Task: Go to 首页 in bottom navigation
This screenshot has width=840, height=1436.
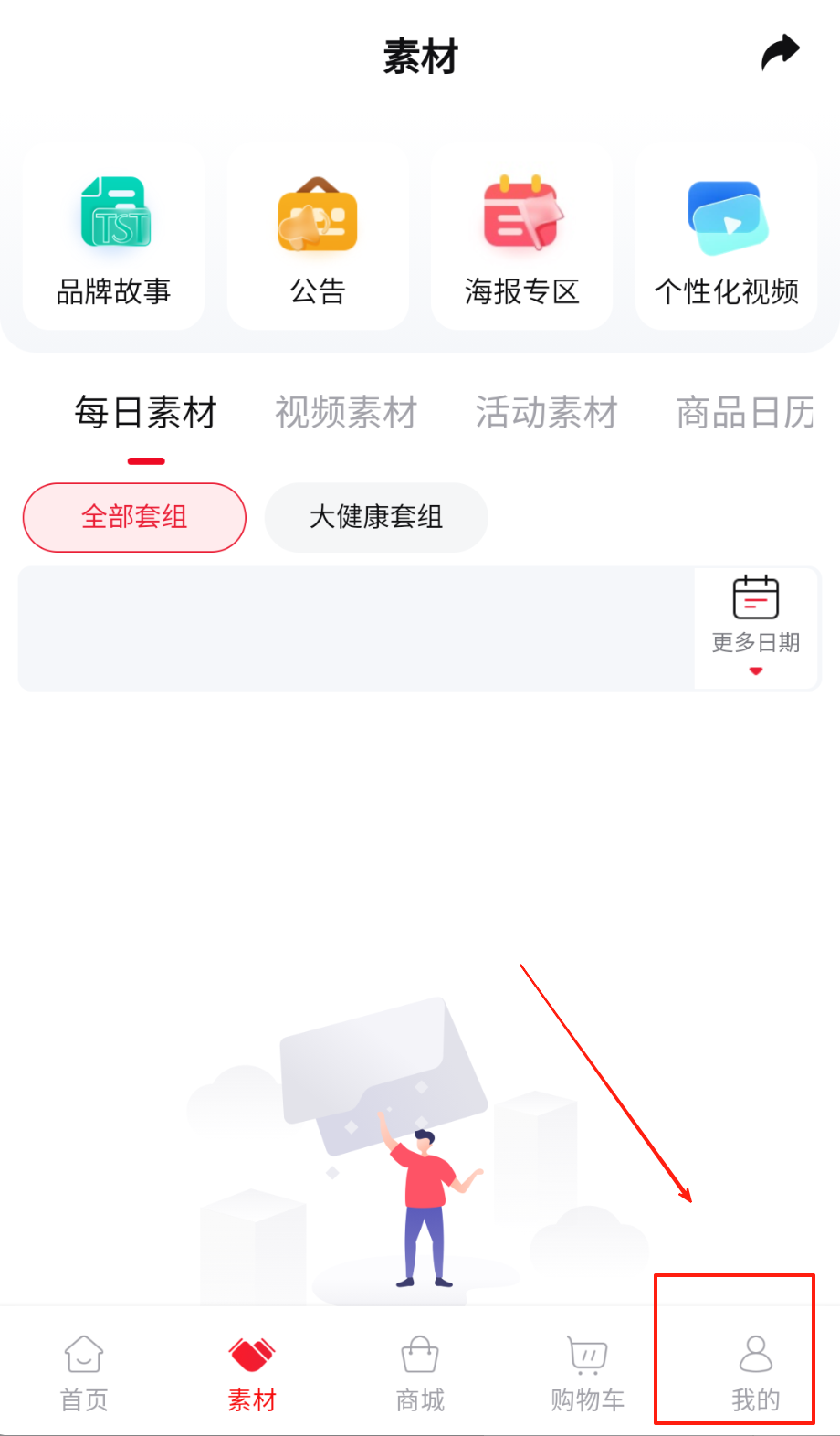Action: (84, 1372)
